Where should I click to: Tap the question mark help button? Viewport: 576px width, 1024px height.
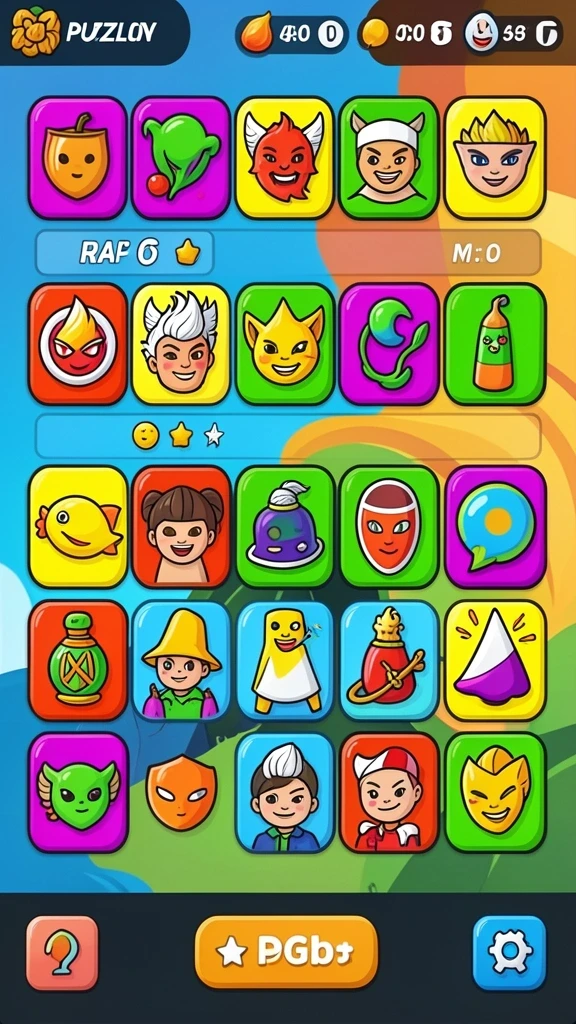tap(62, 952)
